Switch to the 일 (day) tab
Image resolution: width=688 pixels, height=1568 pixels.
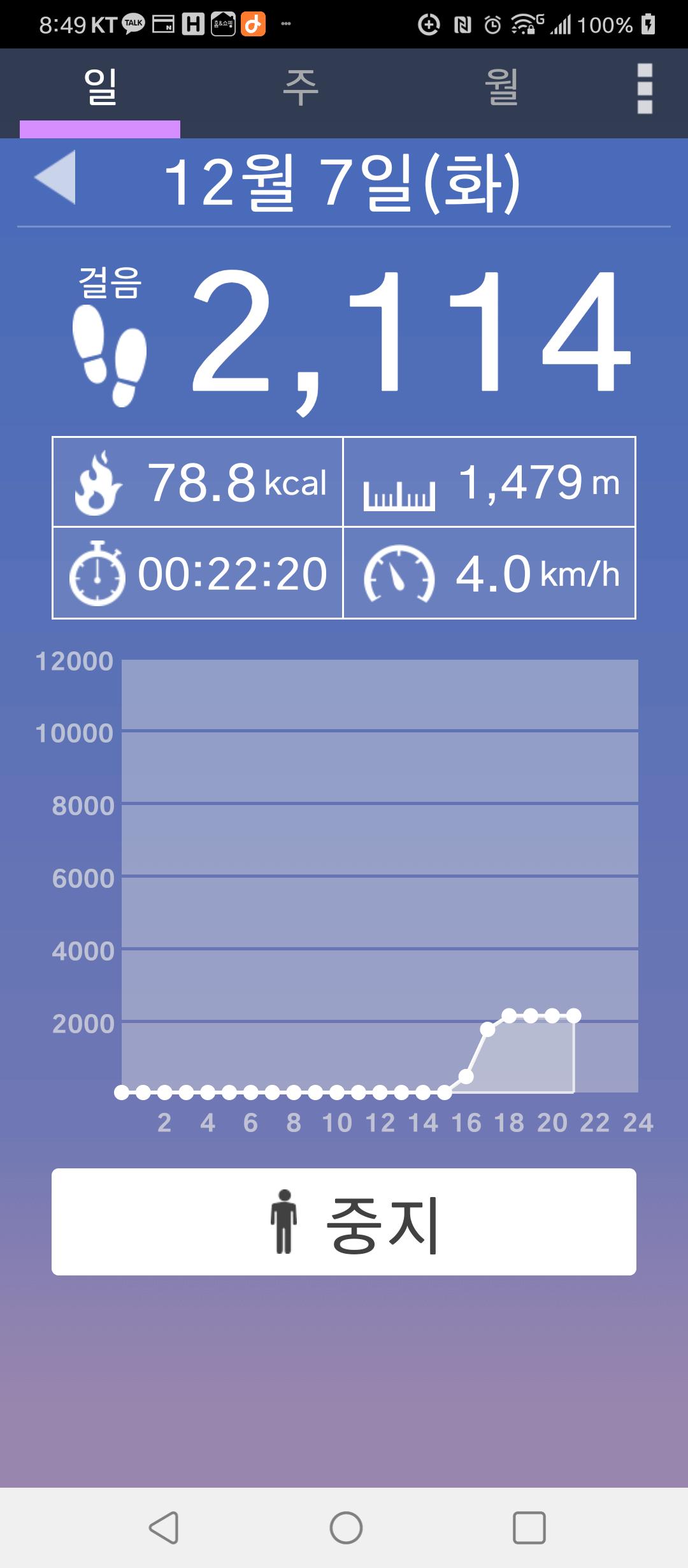[x=100, y=88]
